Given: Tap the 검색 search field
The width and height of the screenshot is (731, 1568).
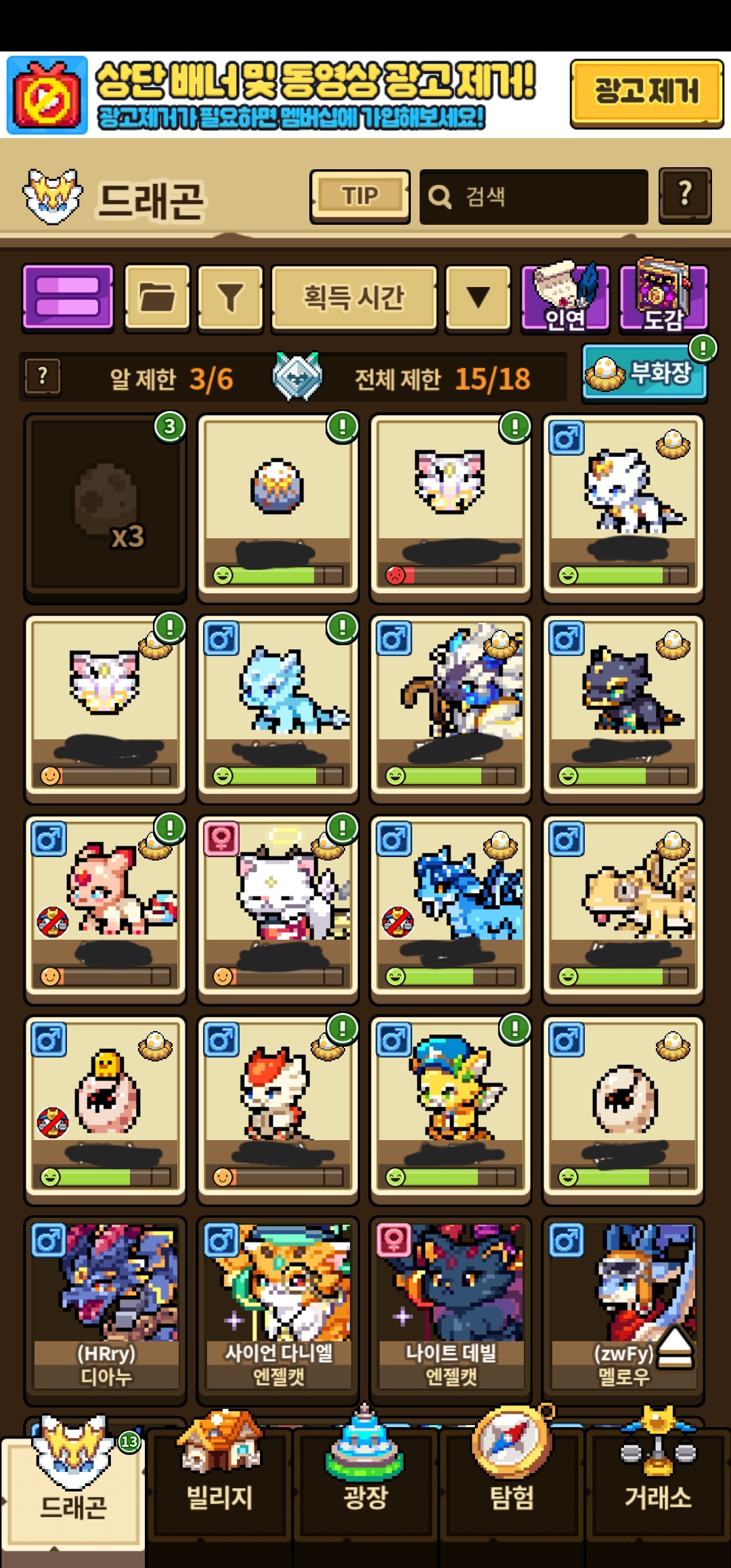Looking at the screenshot, I should (534, 197).
